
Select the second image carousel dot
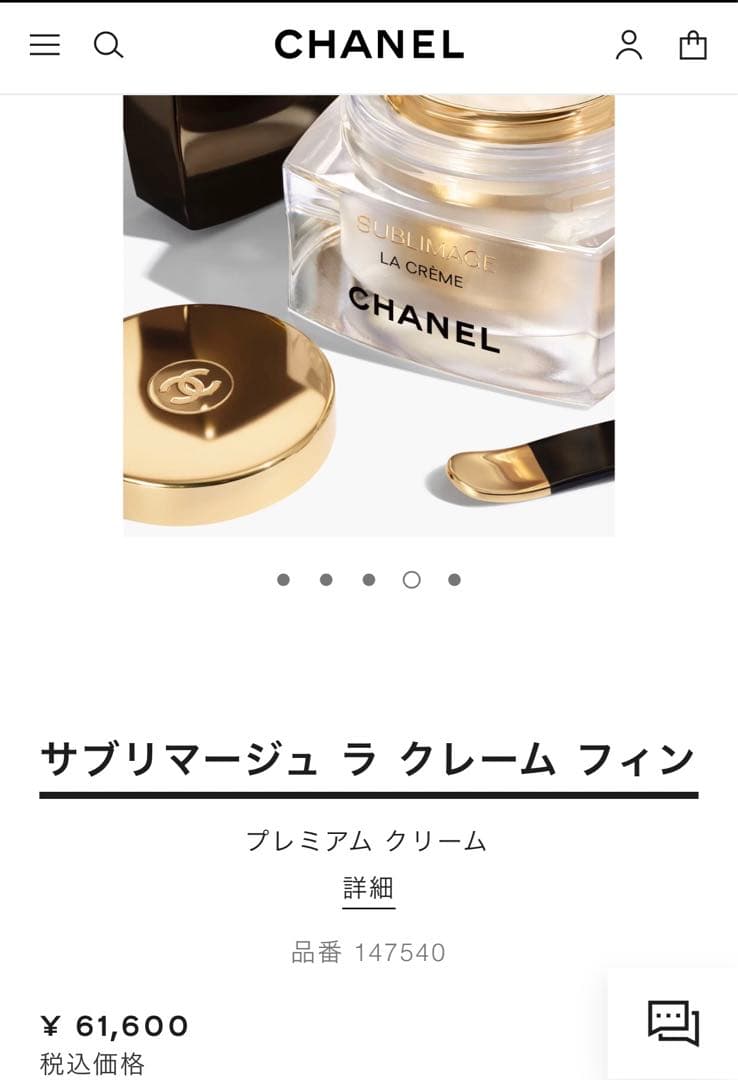tap(326, 580)
